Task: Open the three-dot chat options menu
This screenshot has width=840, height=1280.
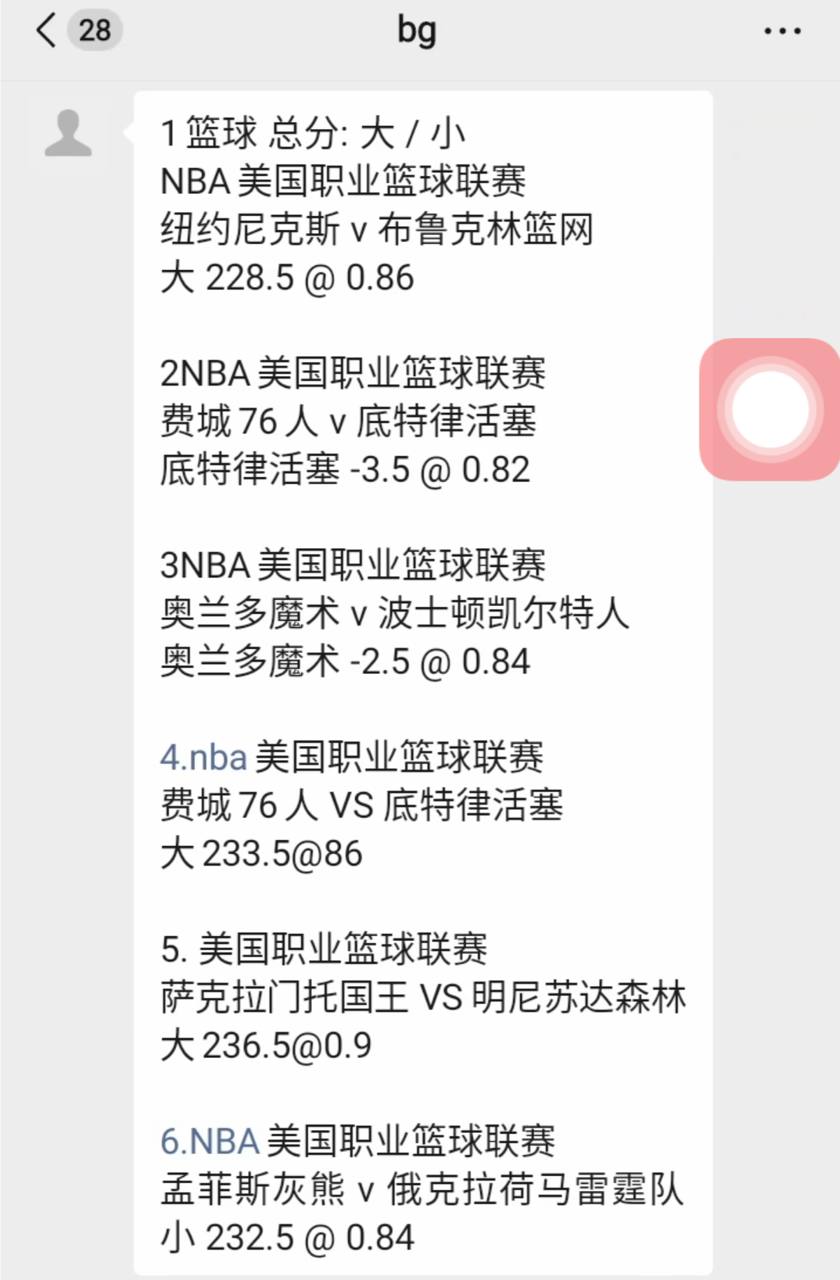Action: [781, 31]
